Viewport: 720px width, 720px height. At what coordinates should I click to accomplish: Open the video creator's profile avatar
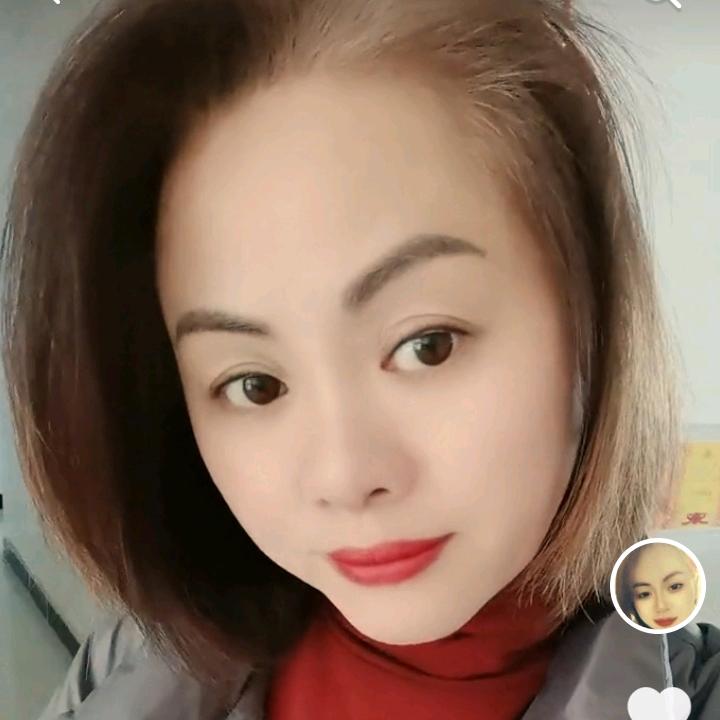[x=658, y=586]
